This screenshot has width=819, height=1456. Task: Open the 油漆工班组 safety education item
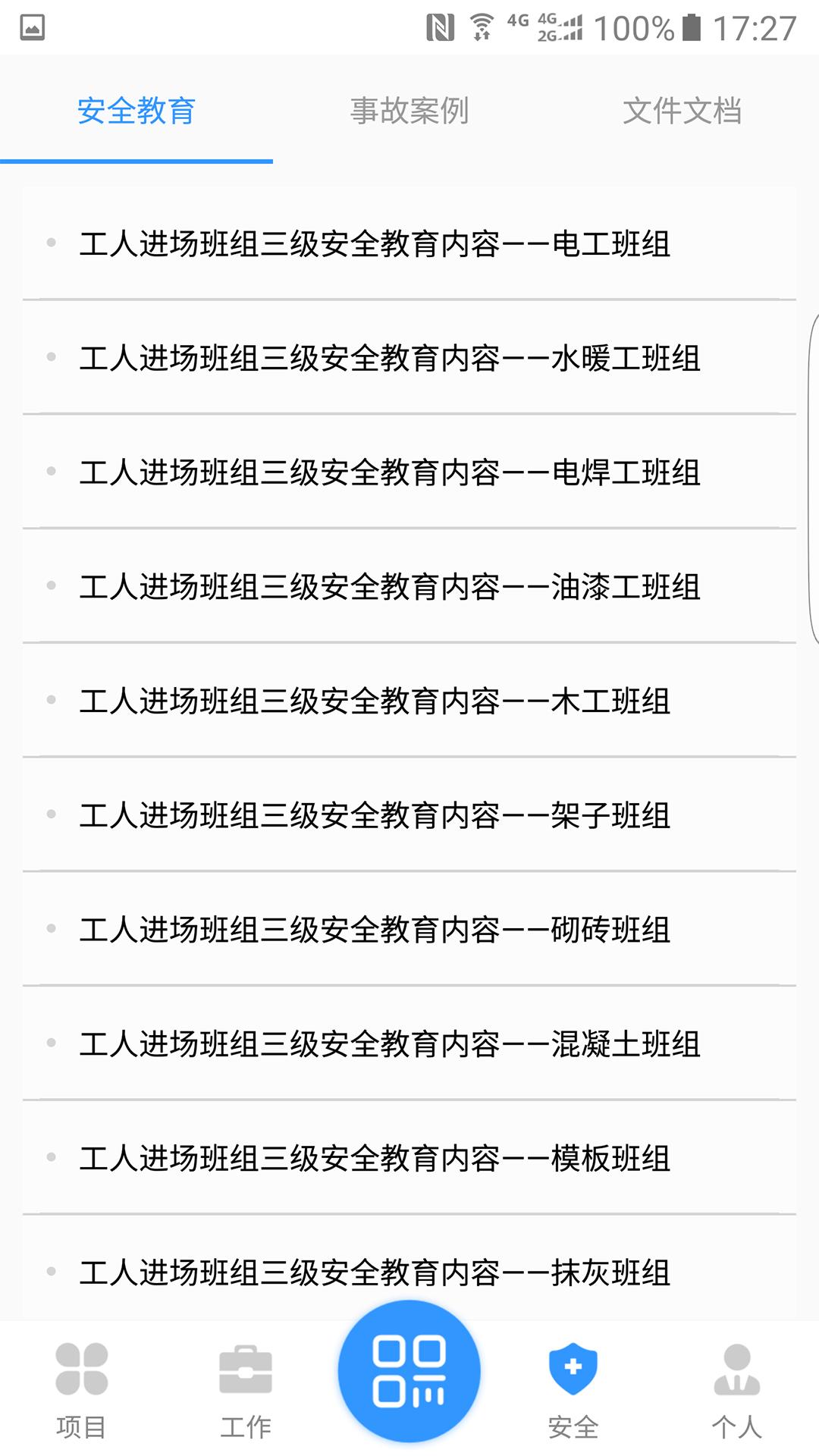[x=390, y=587]
